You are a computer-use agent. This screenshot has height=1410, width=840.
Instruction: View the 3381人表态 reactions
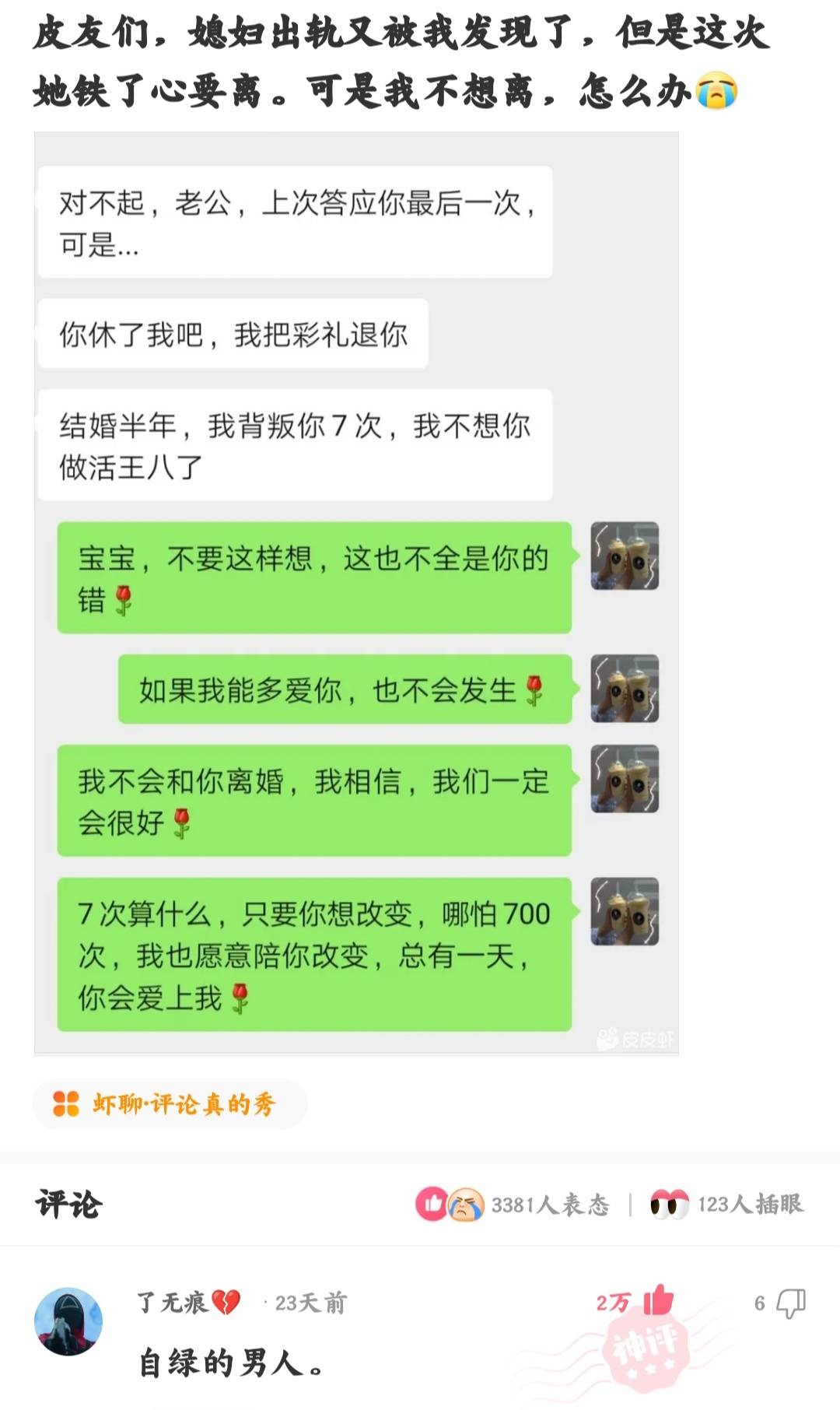pos(513,1205)
